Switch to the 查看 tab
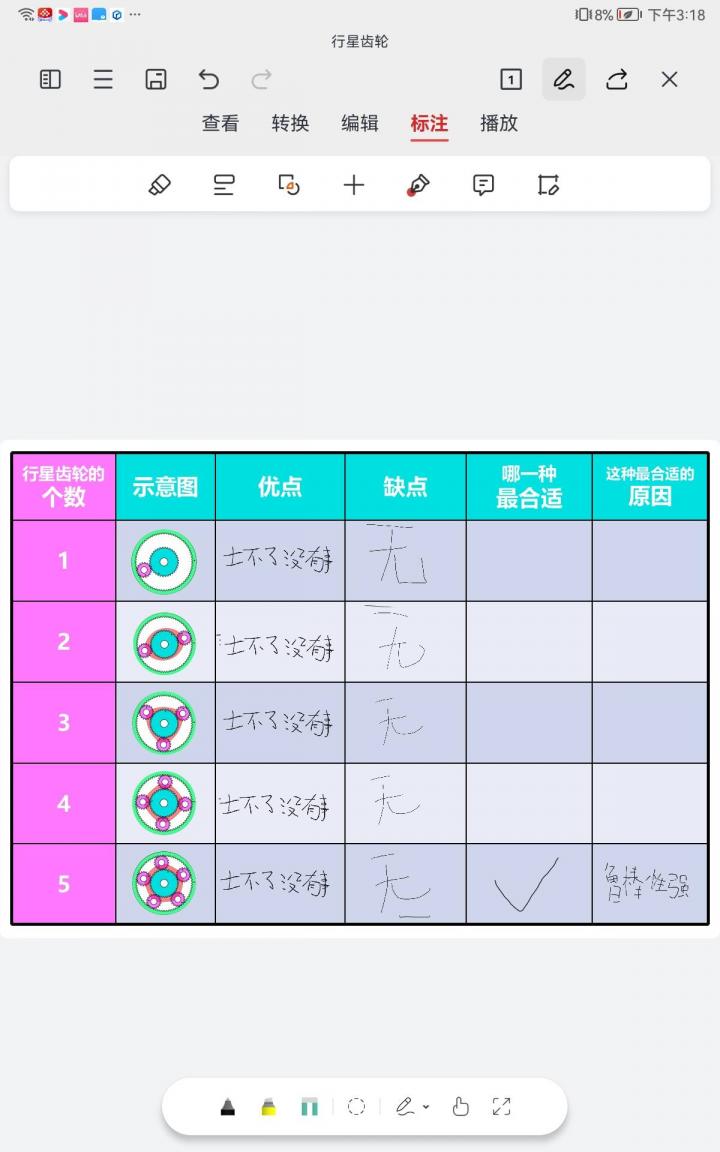The image size is (720, 1152). pos(220,123)
